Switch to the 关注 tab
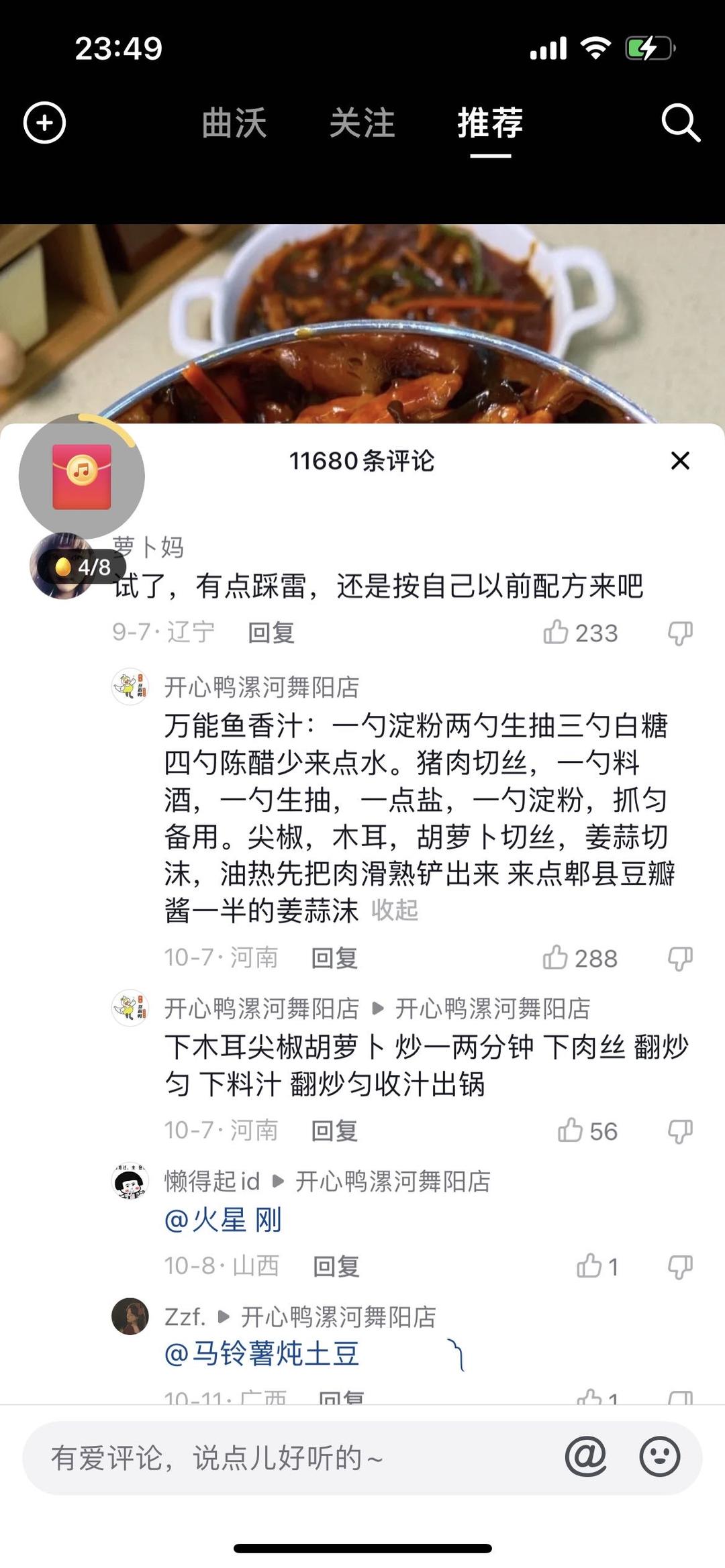The width and height of the screenshot is (725, 1568). point(362,123)
